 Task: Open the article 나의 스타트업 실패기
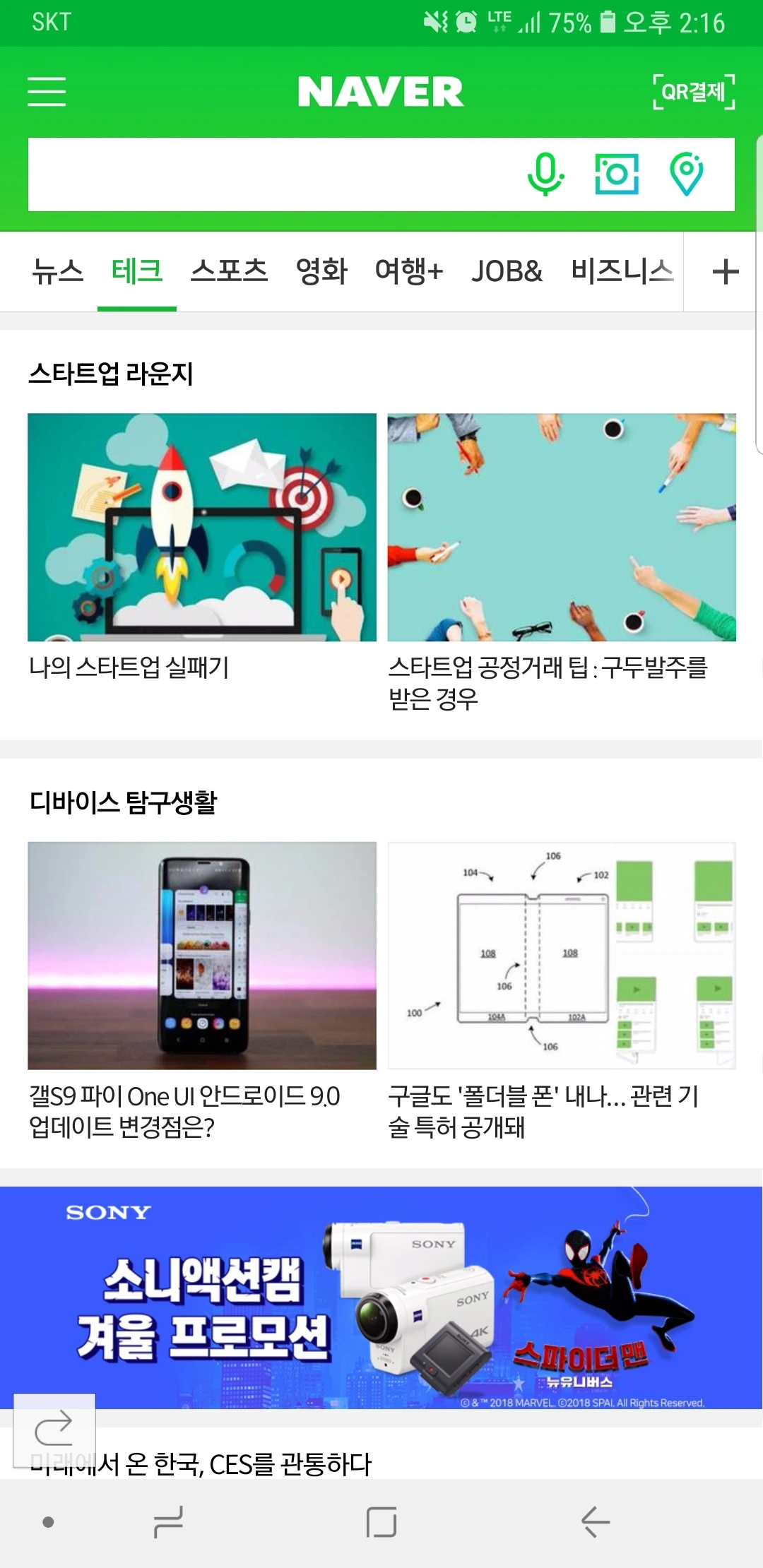pyautogui.click(x=201, y=530)
